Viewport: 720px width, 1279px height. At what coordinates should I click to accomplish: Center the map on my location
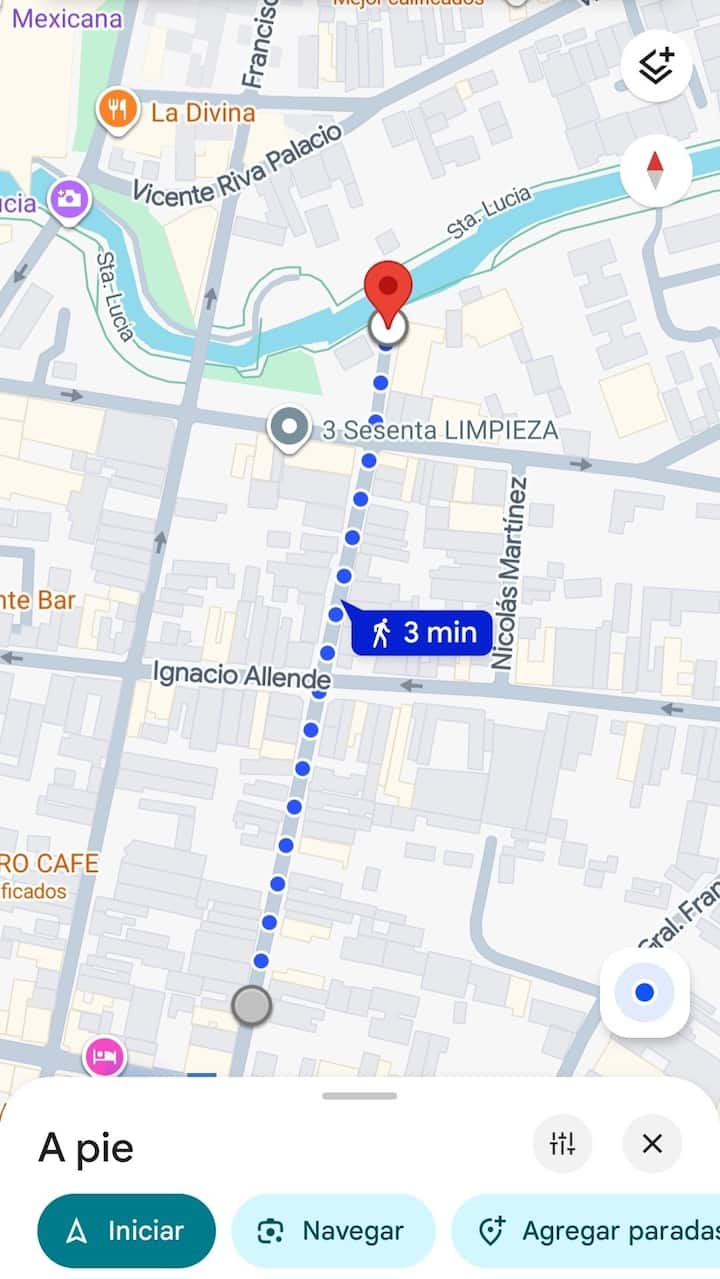[645, 992]
